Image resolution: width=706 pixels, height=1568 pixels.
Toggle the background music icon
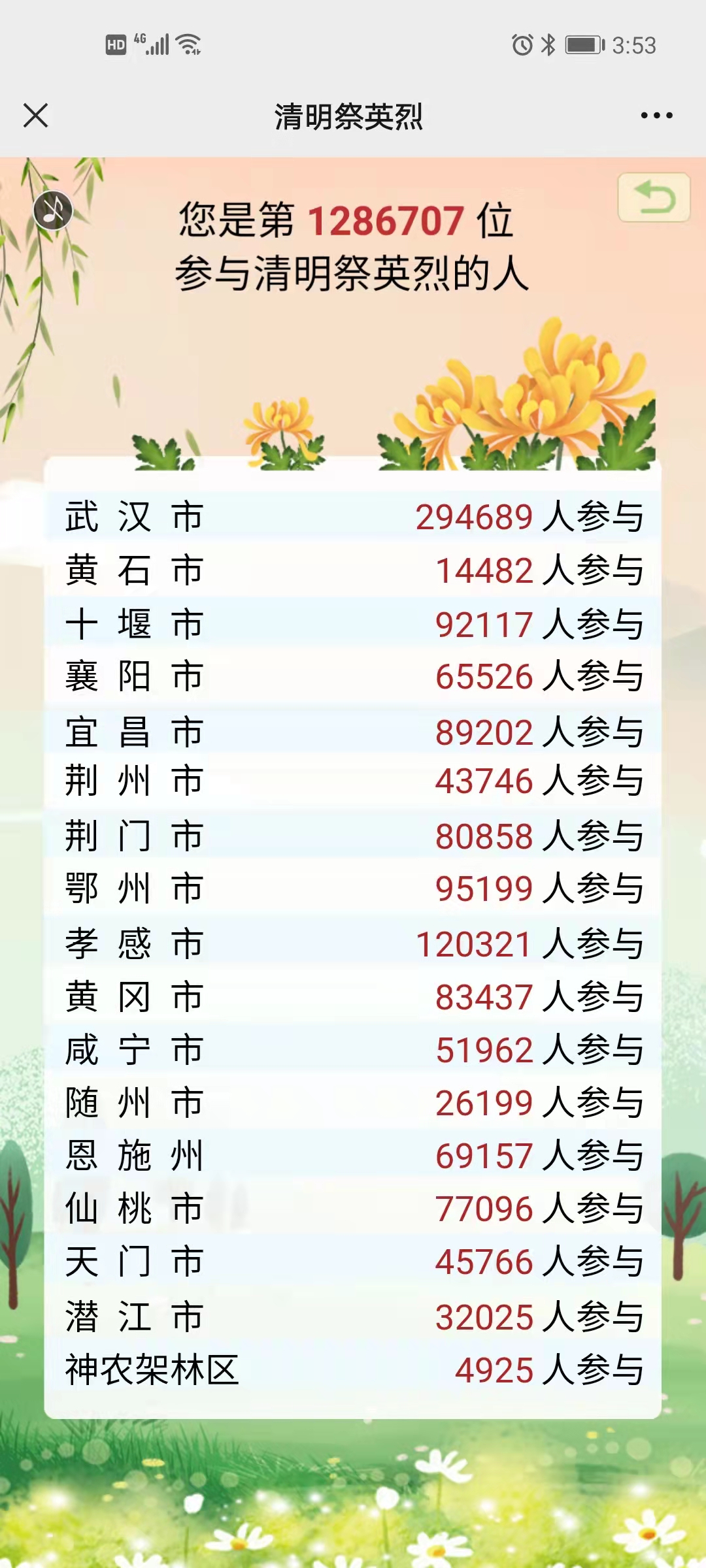click(x=53, y=210)
